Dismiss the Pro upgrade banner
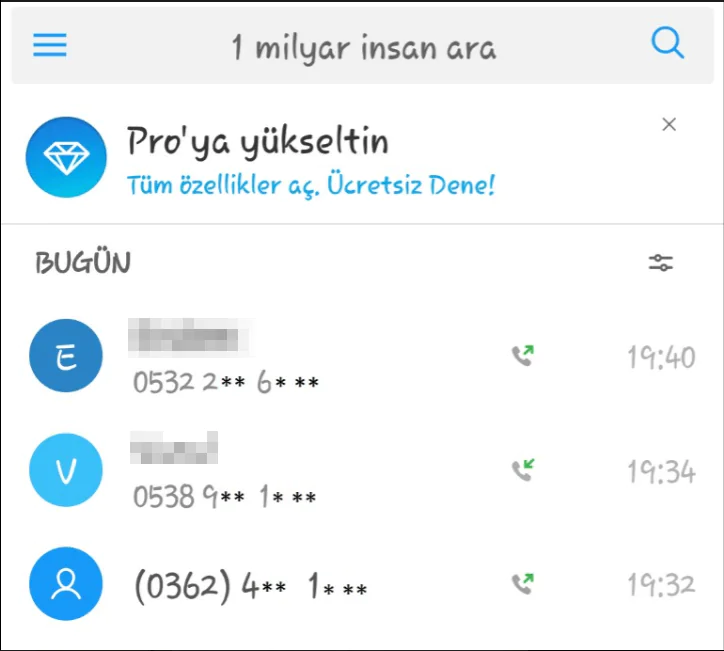Screen dimensions: 724x651 point(669,125)
